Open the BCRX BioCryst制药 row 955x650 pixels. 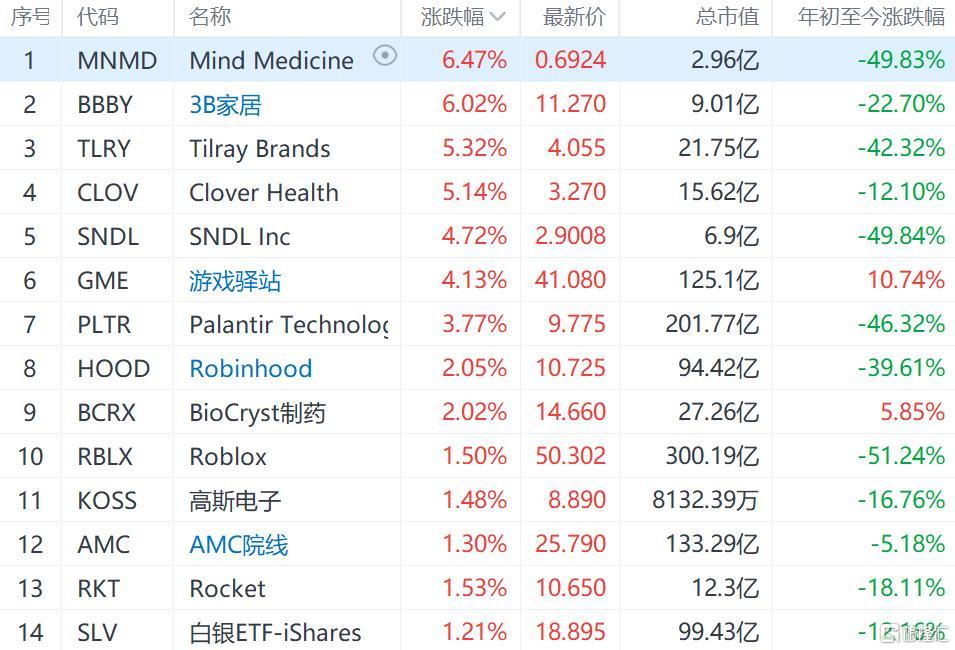(257, 413)
